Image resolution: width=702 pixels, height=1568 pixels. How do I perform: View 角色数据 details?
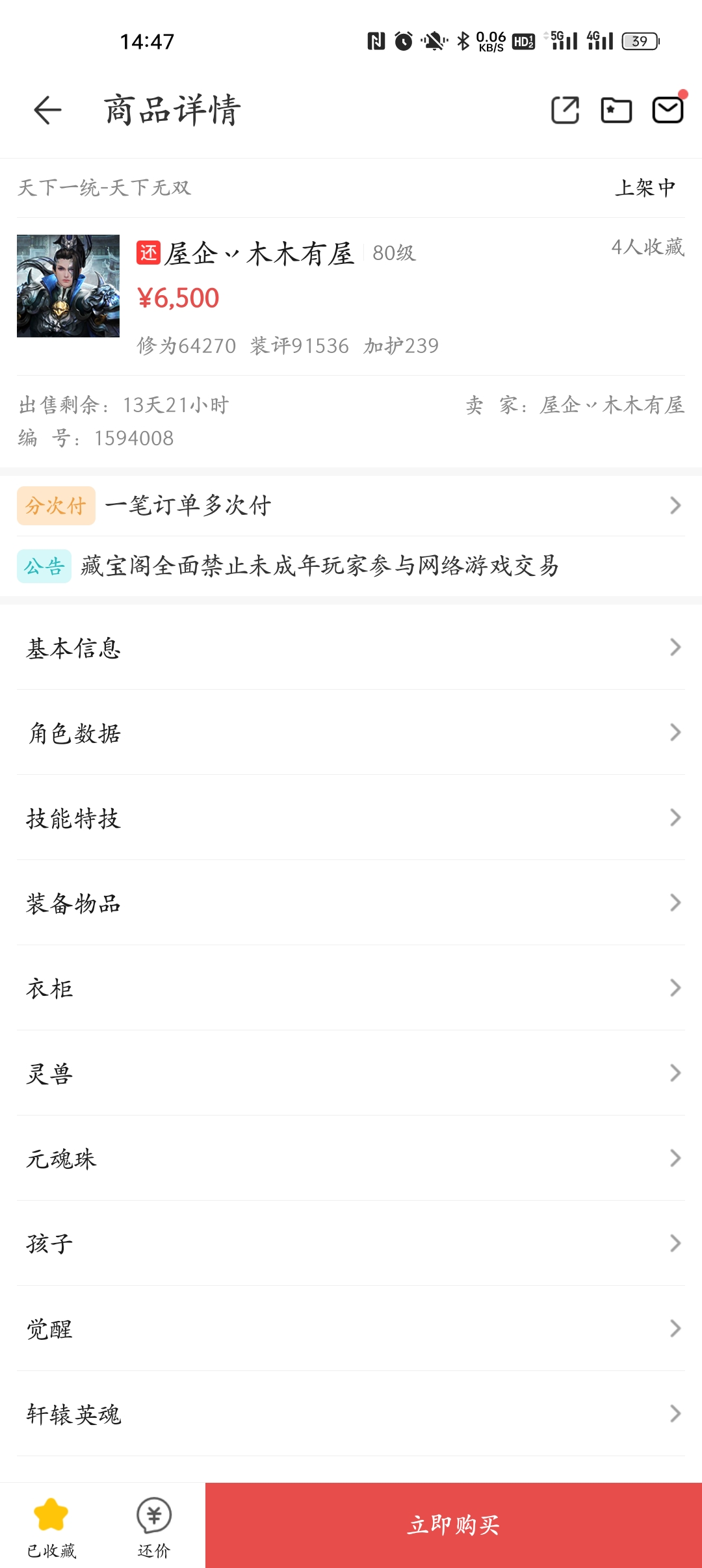click(x=351, y=733)
